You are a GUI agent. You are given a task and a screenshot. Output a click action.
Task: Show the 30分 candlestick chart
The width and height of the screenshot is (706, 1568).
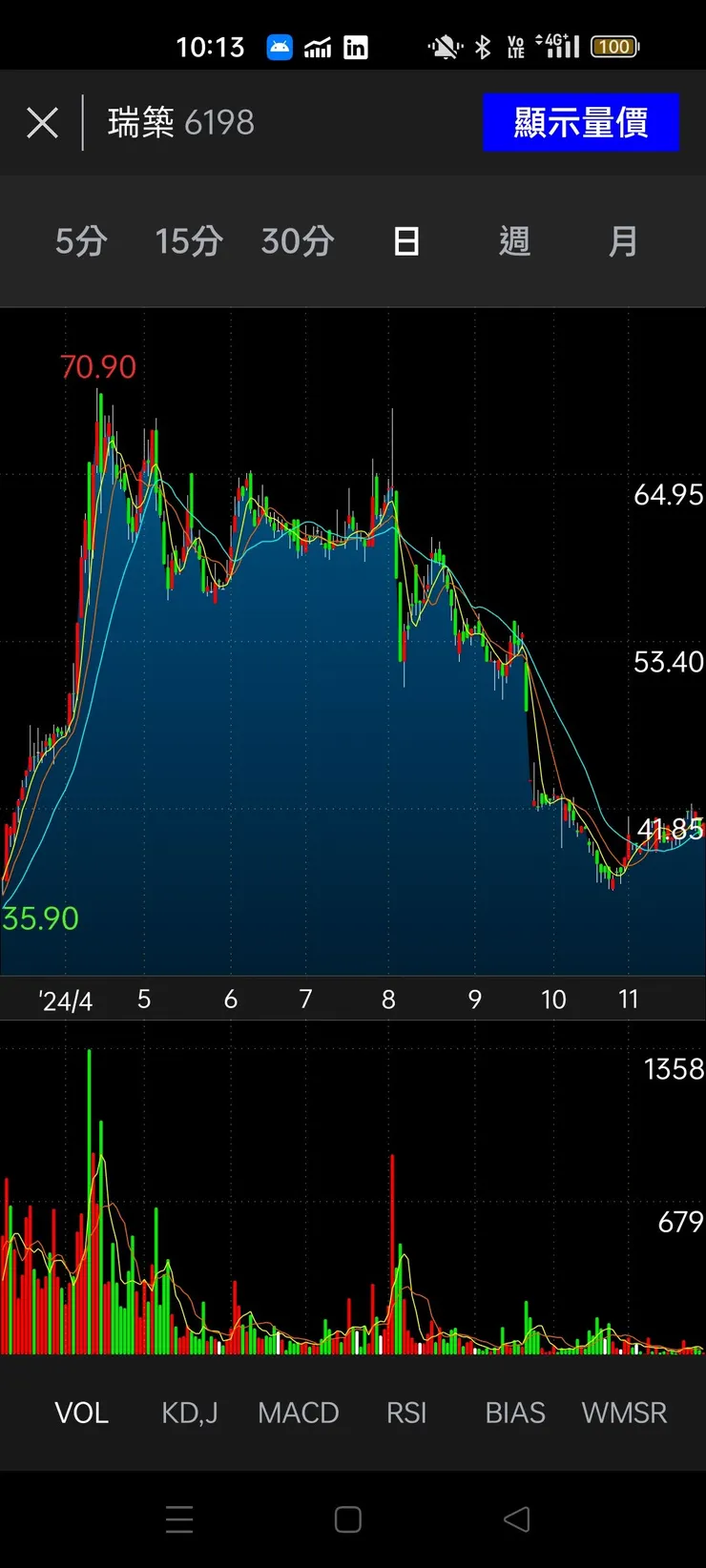[298, 241]
